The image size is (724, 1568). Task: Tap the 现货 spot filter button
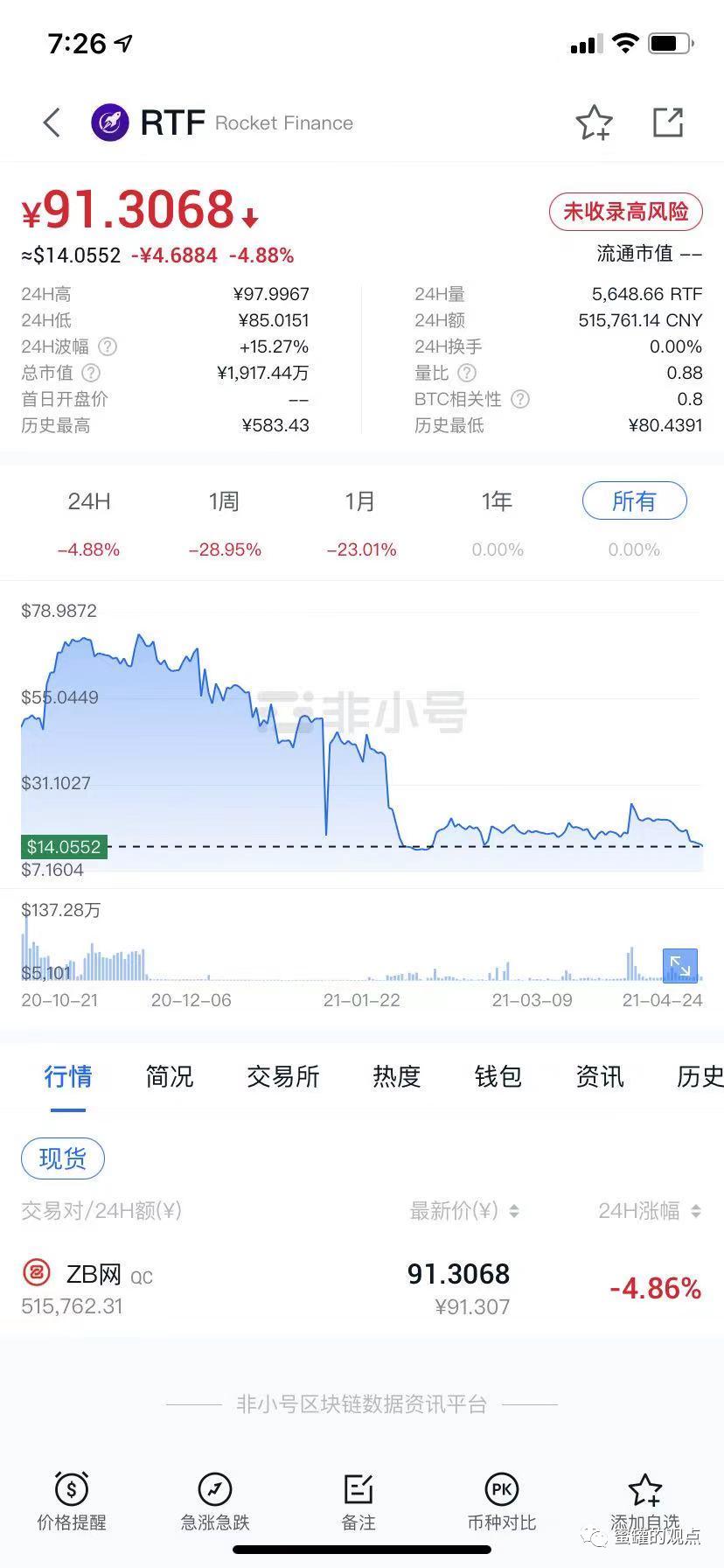(62, 1157)
